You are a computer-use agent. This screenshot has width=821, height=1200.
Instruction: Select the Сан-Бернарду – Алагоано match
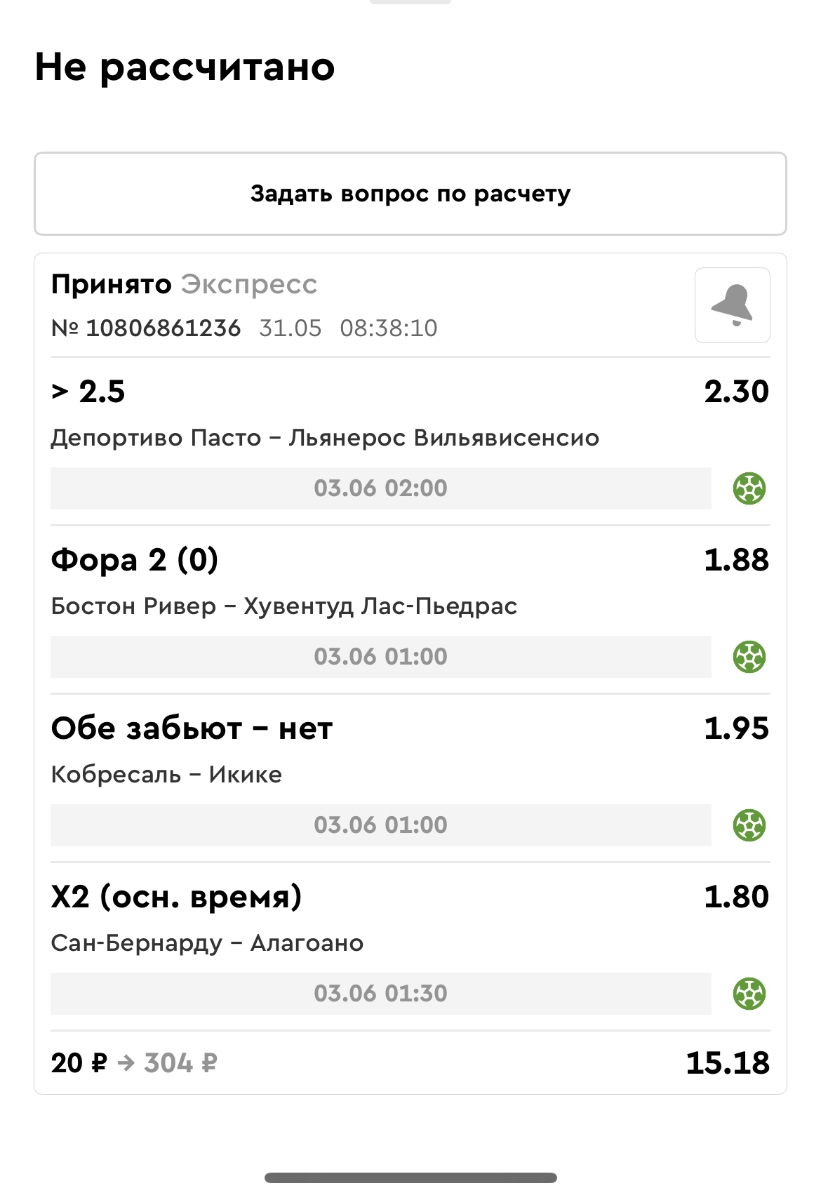207,943
